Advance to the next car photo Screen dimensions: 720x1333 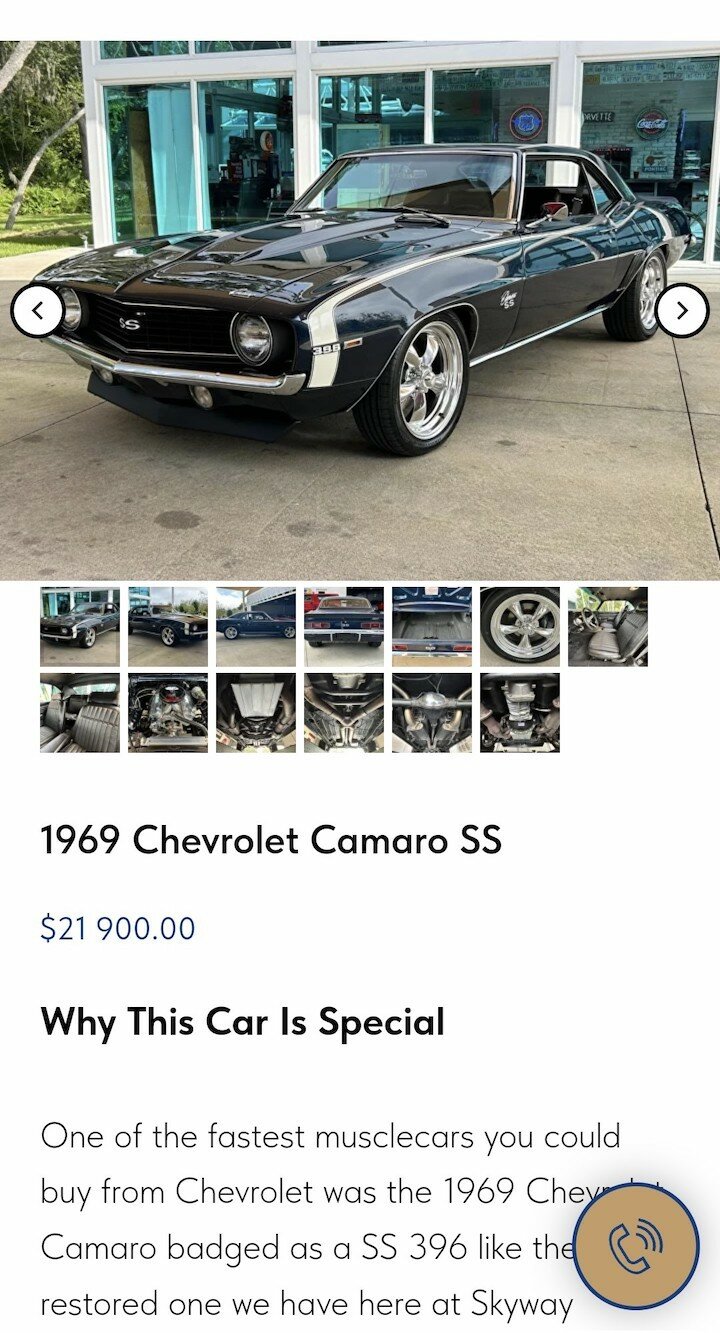(x=682, y=311)
